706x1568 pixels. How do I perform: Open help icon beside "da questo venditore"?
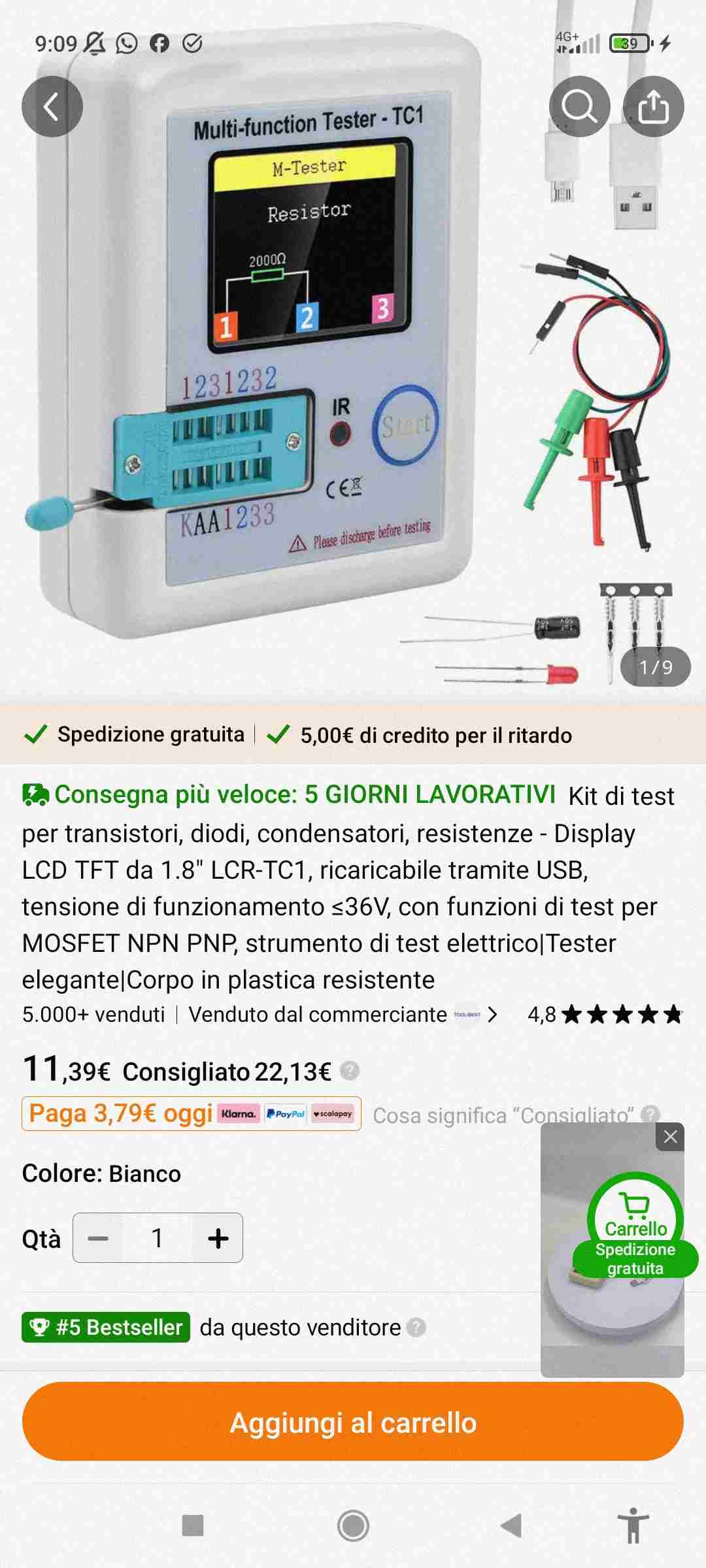(x=416, y=1328)
